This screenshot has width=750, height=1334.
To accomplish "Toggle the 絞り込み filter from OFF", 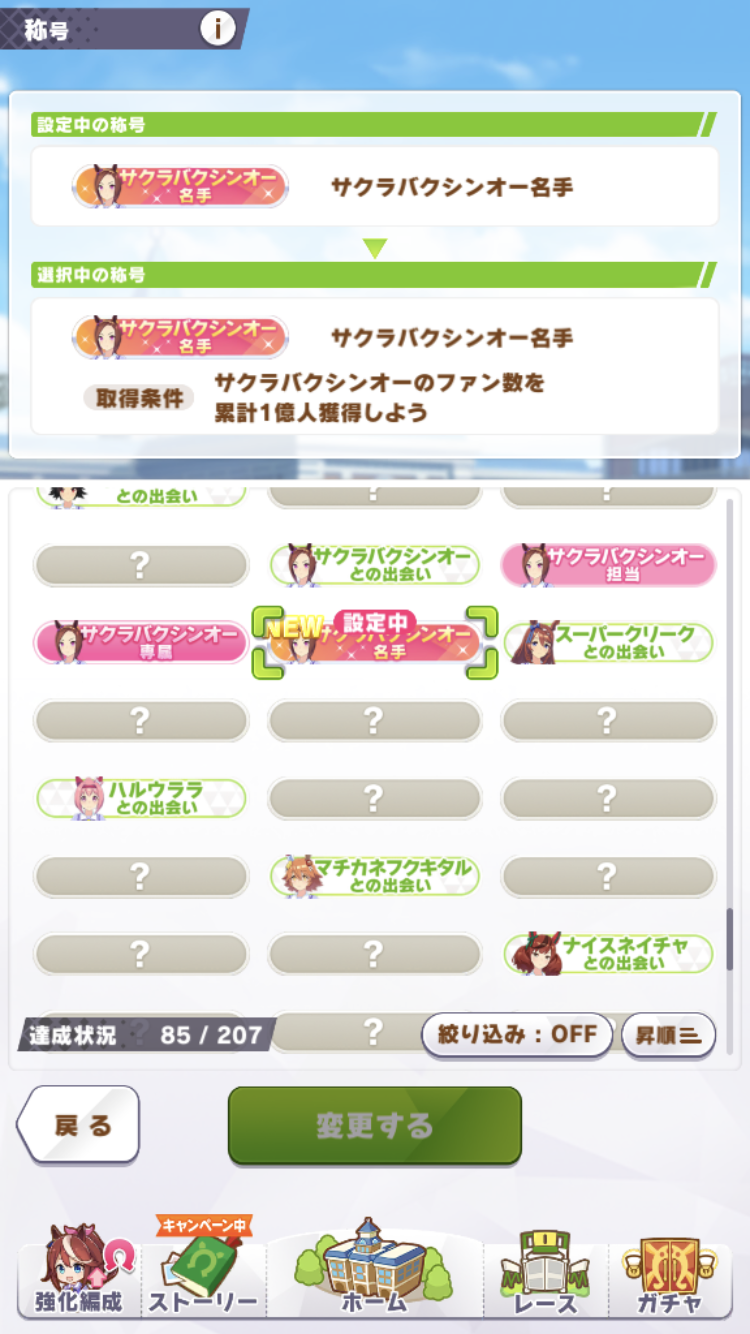I will (x=517, y=1035).
